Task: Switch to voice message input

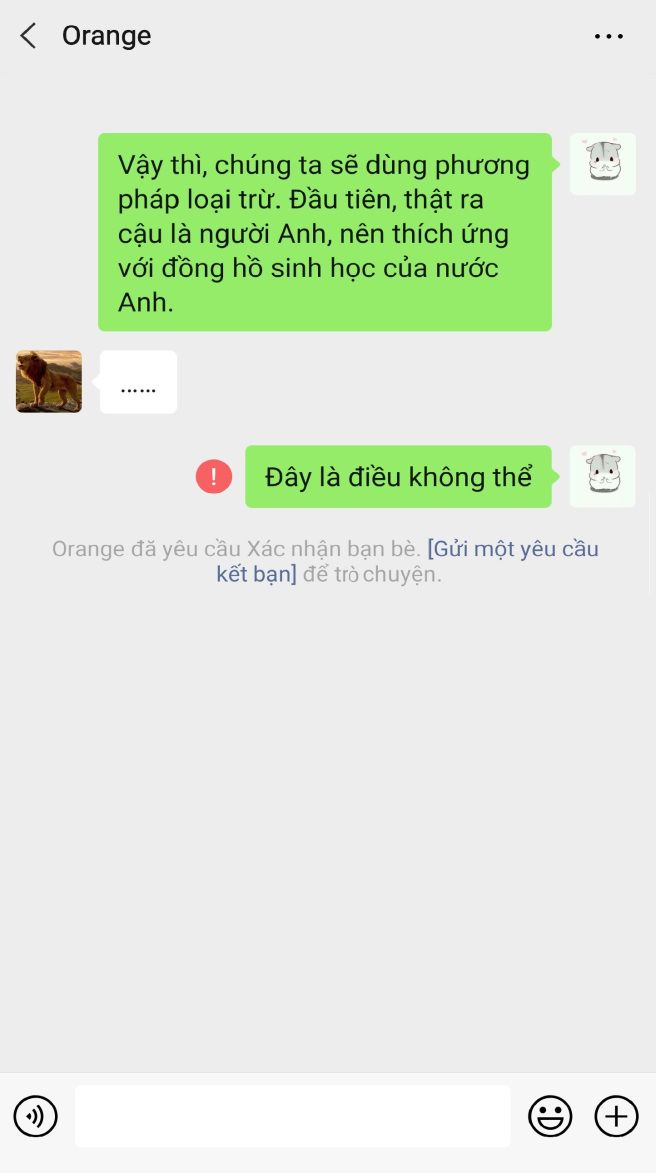Action: coord(36,1116)
